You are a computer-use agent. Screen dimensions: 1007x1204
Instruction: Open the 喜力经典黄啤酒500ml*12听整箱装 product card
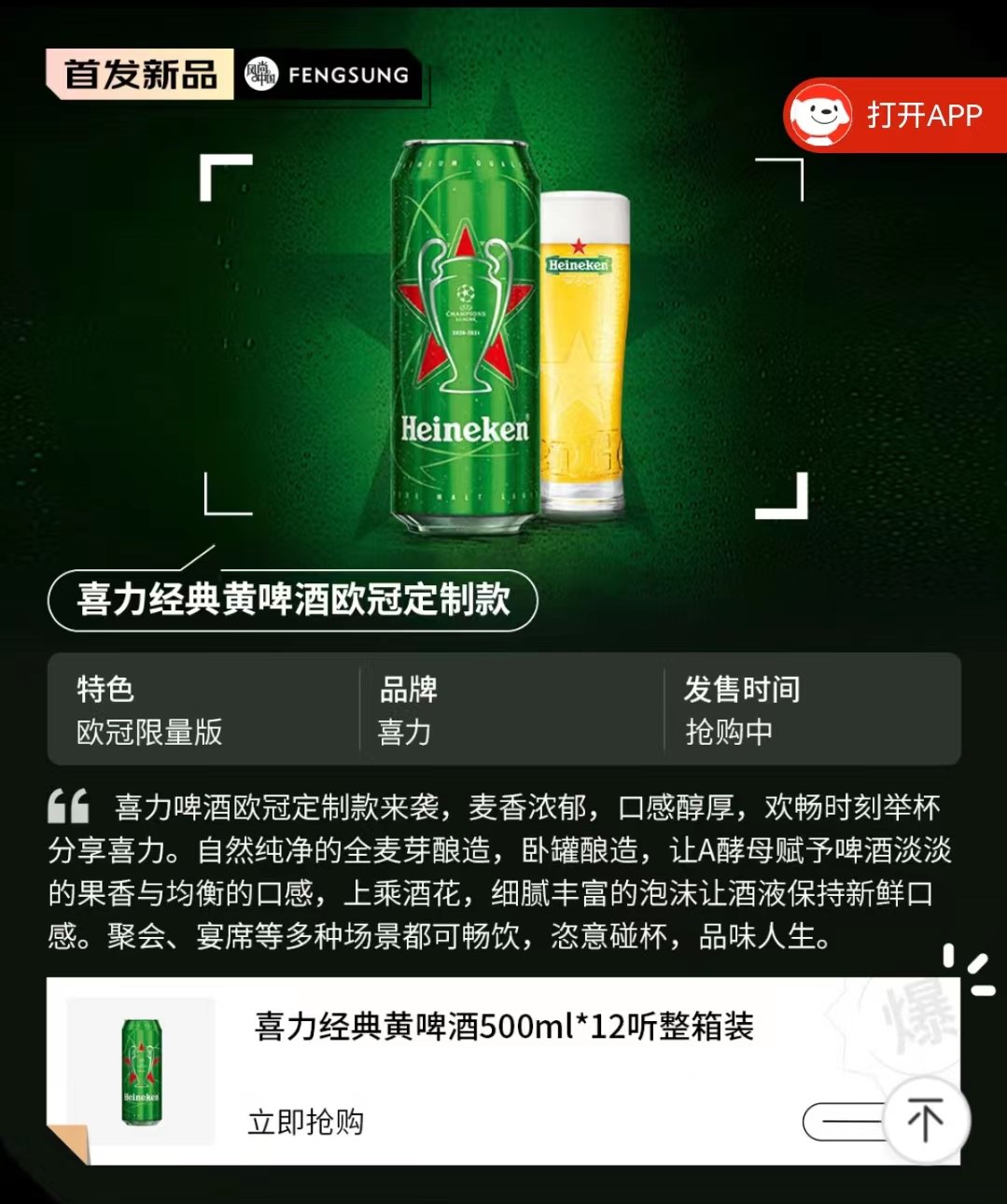pos(504,1028)
